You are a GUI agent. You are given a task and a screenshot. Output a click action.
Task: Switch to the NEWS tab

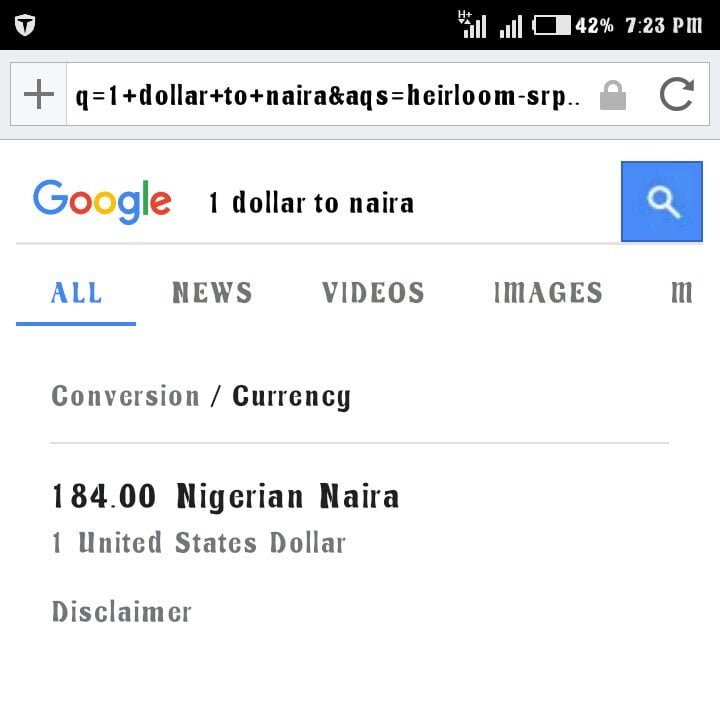[212, 293]
